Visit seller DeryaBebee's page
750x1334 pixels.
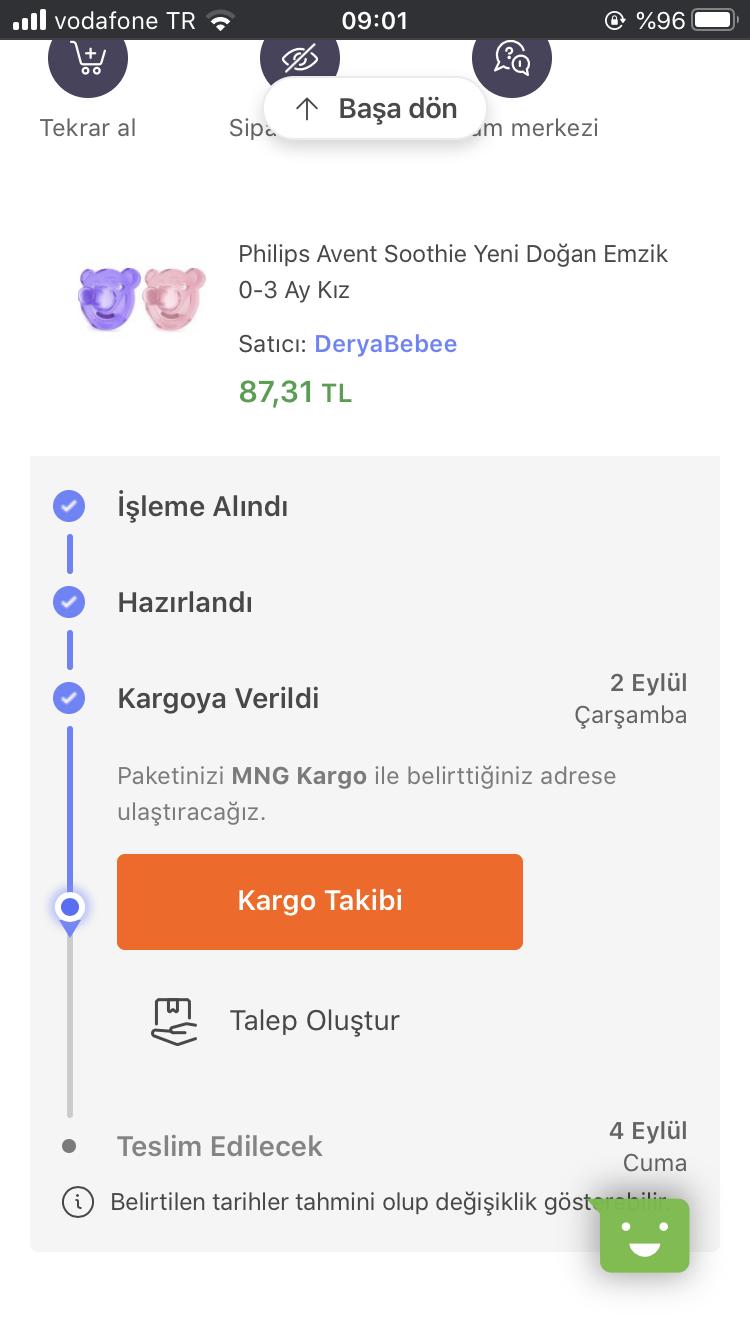click(x=385, y=344)
